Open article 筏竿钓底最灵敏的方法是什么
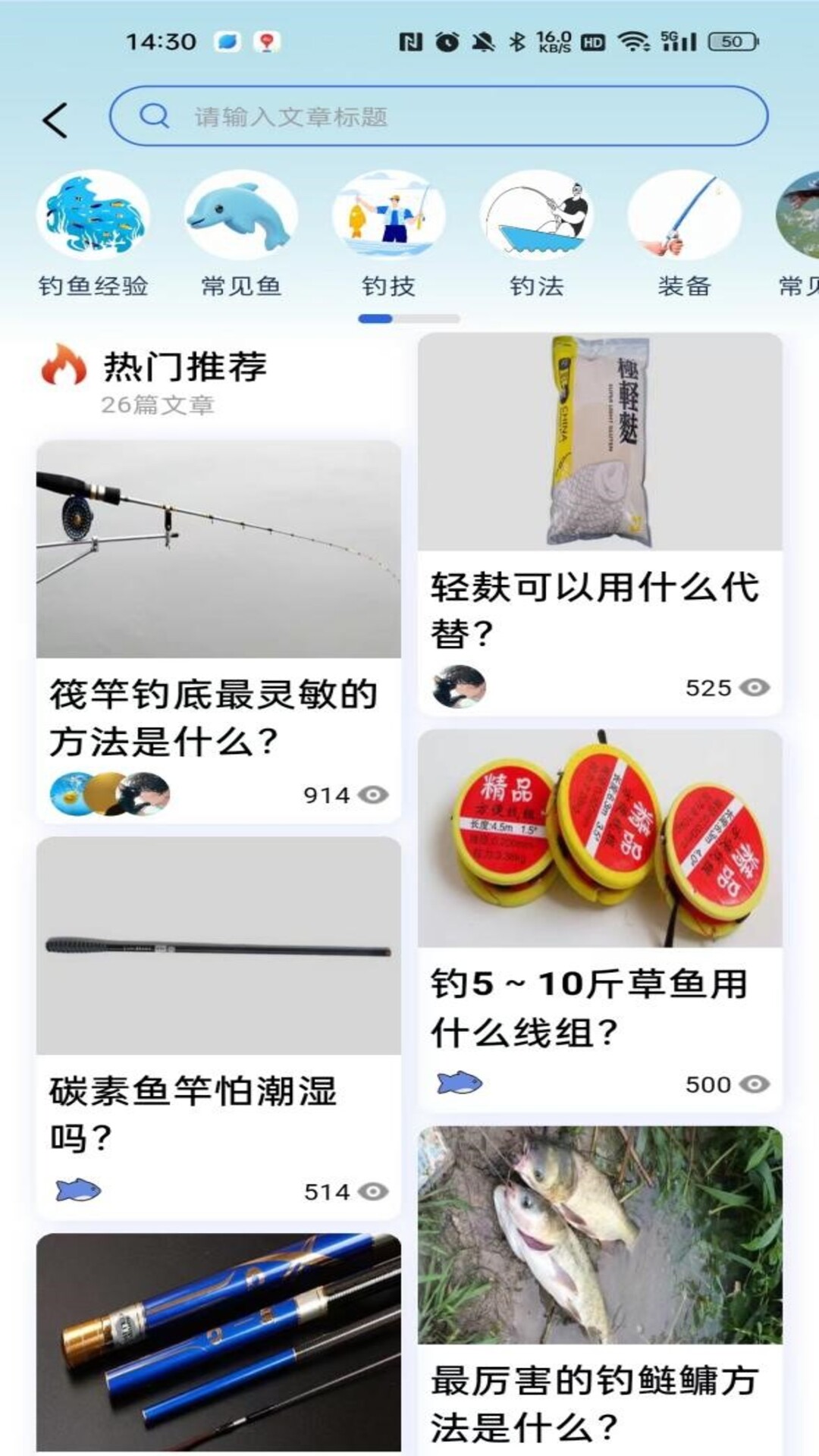The image size is (819, 1456). (x=218, y=717)
